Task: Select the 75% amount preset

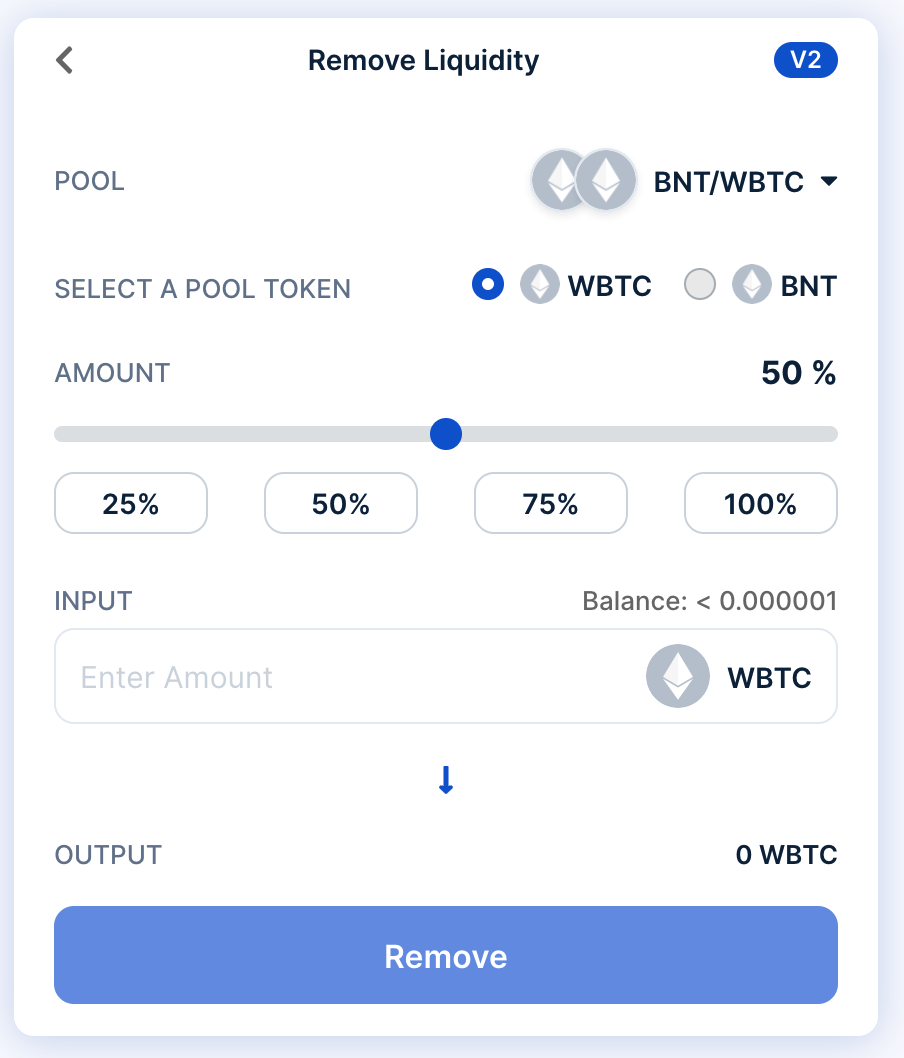Action: coord(550,503)
